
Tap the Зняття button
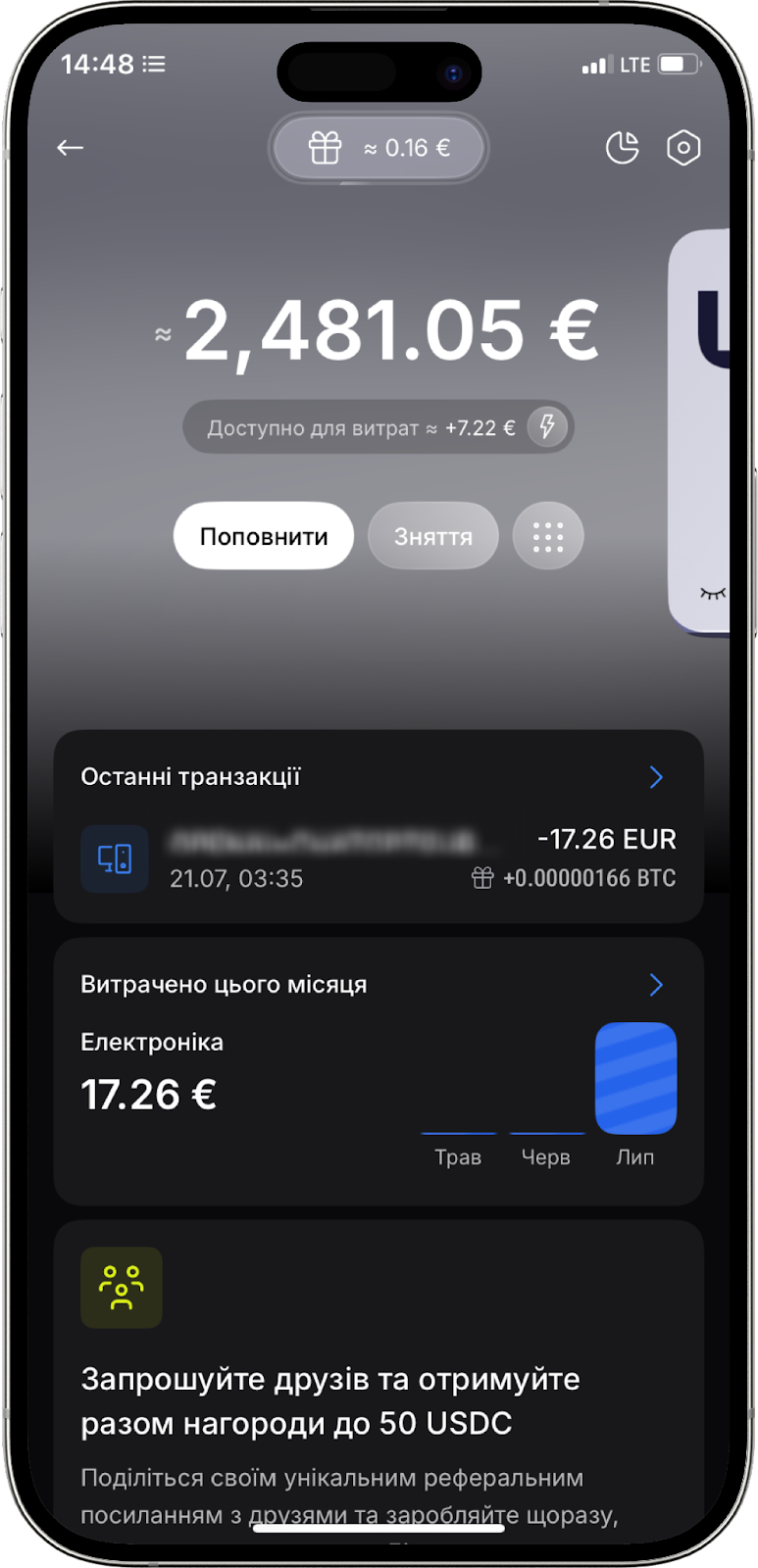pyautogui.click(x=432, y=536)
